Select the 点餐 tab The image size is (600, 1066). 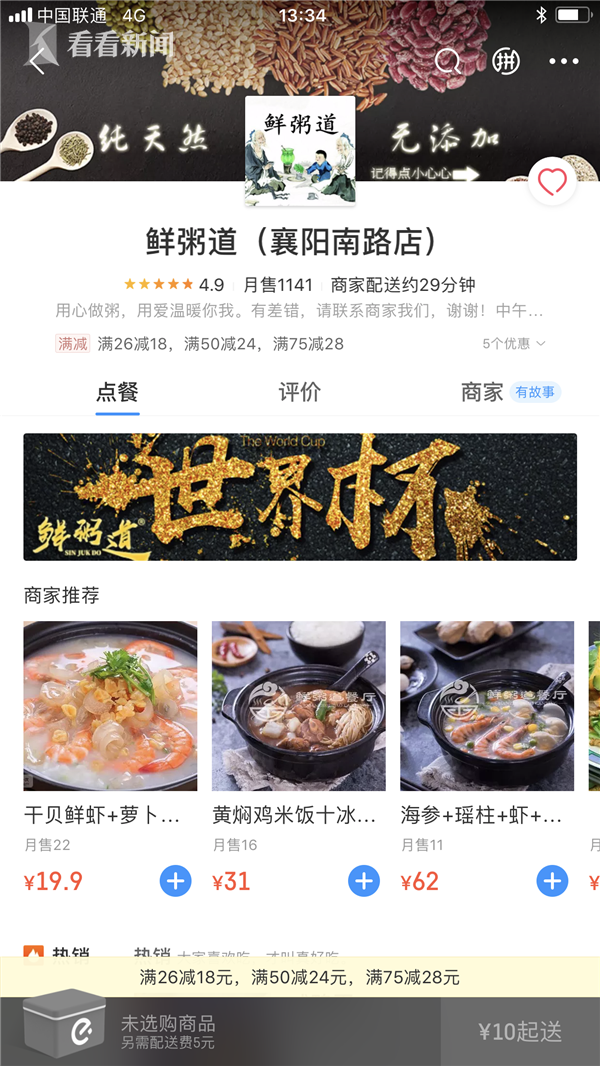(x=117, y=392)
